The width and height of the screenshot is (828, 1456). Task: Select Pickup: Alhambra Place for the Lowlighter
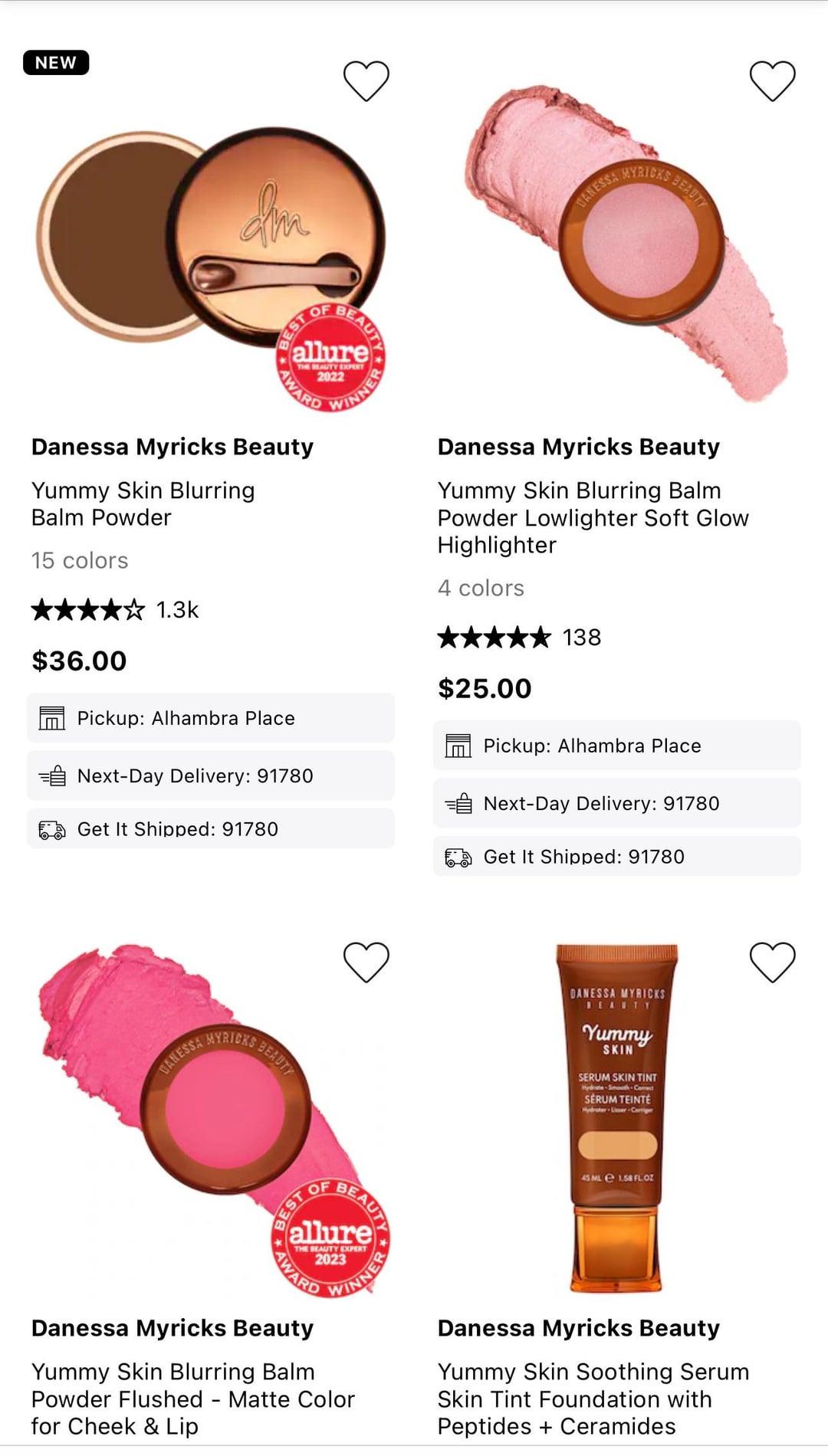pos(617,746)
